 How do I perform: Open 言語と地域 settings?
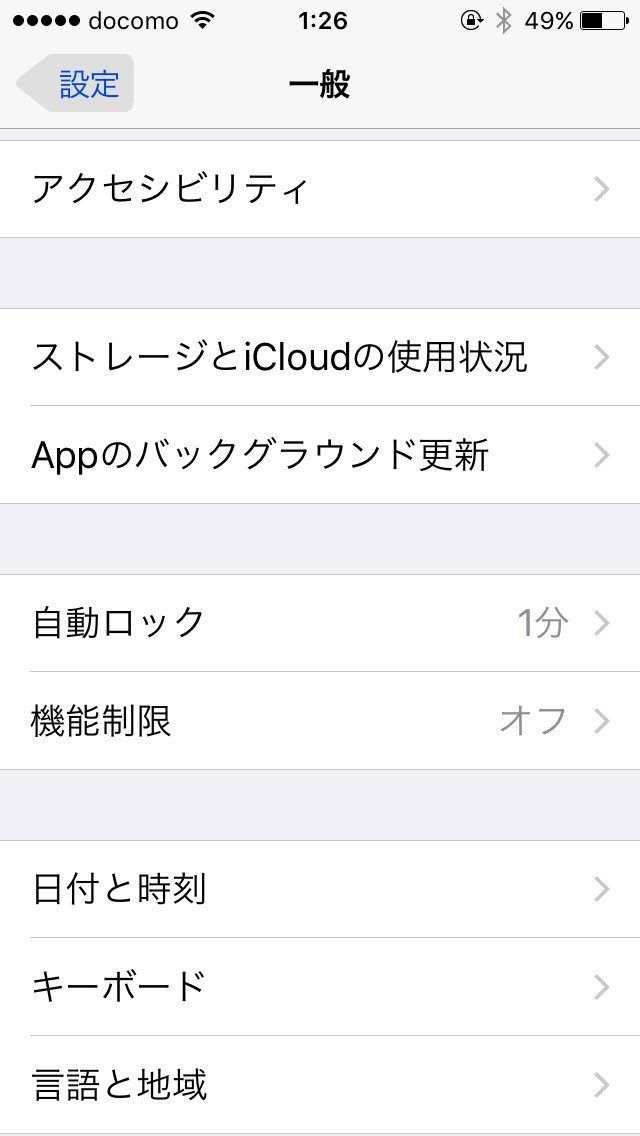tap(320, 1085)
